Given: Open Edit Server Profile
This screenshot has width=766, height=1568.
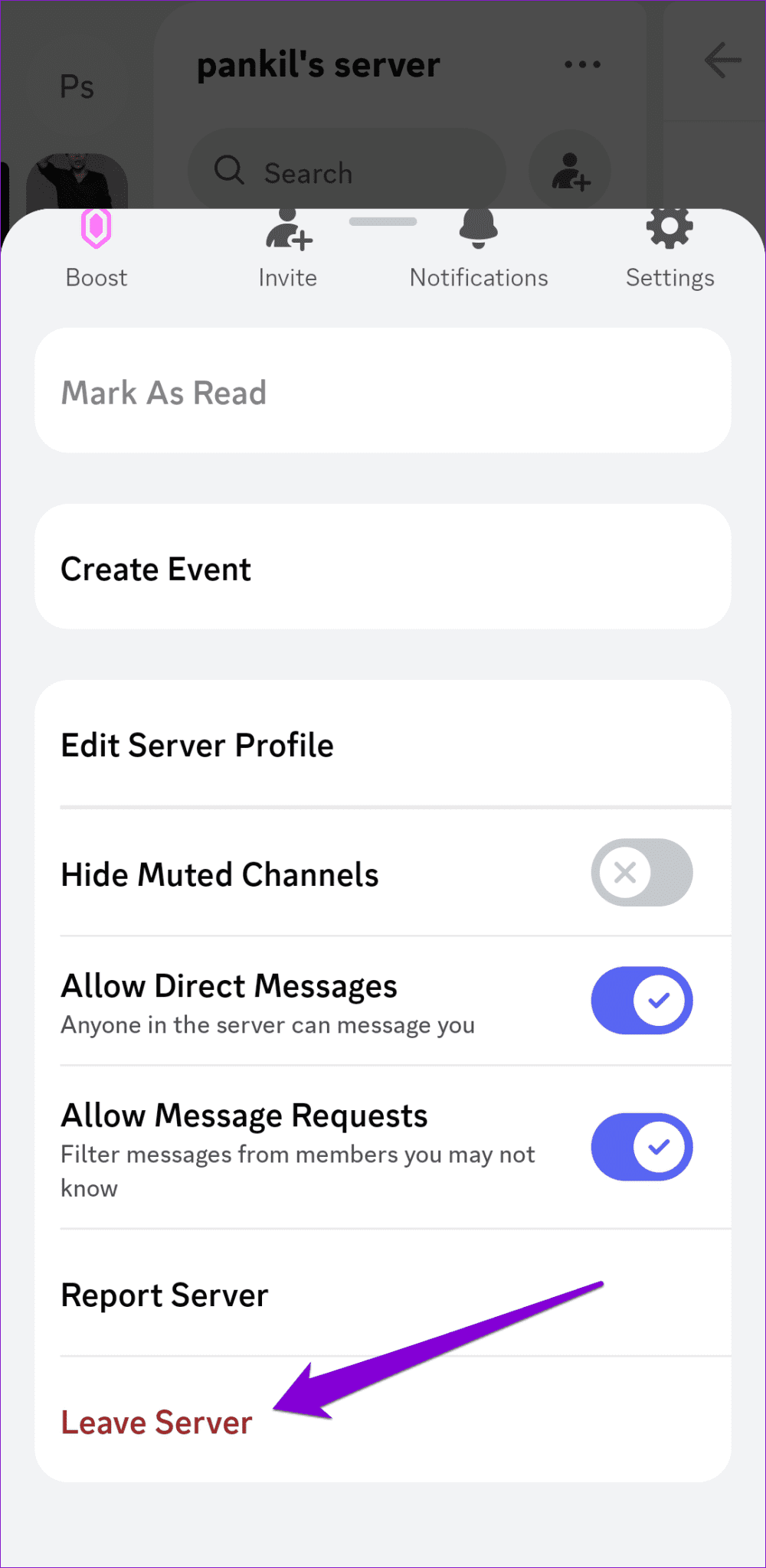Looking at the screenshot, I should pyautogui.click(x=197, y=744).
